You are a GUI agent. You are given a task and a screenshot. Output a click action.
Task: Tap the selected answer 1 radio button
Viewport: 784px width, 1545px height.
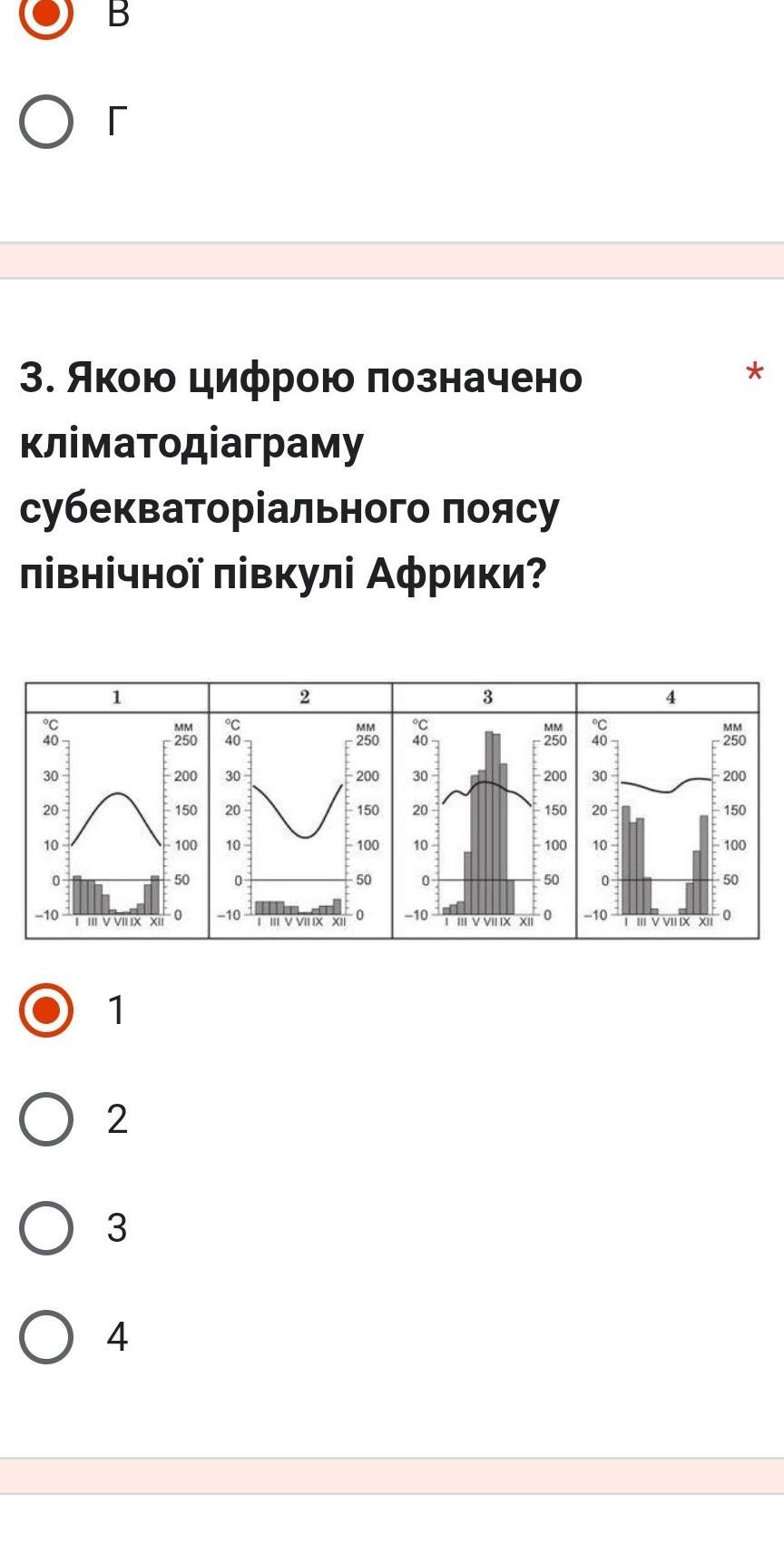click(46, 1010)
